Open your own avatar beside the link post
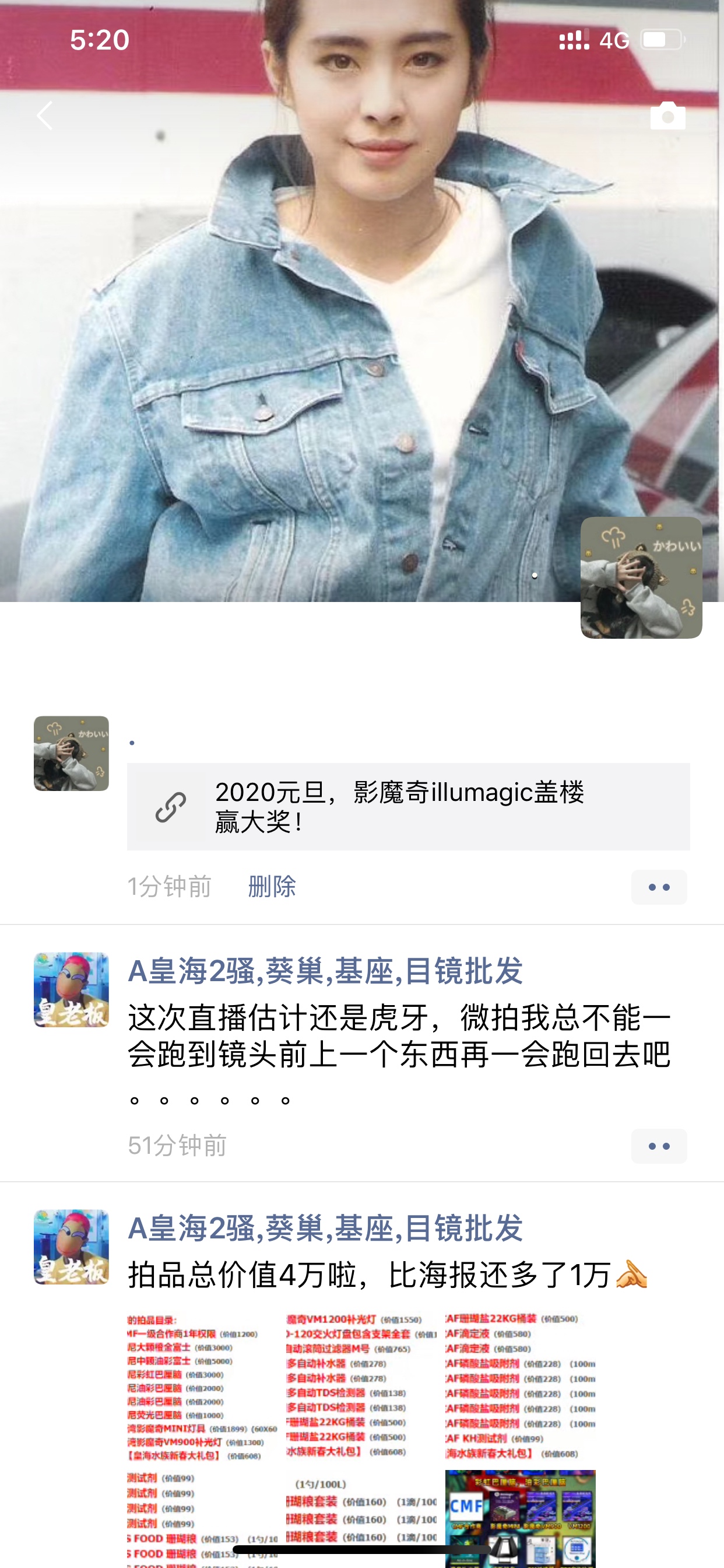 [71, 754]
